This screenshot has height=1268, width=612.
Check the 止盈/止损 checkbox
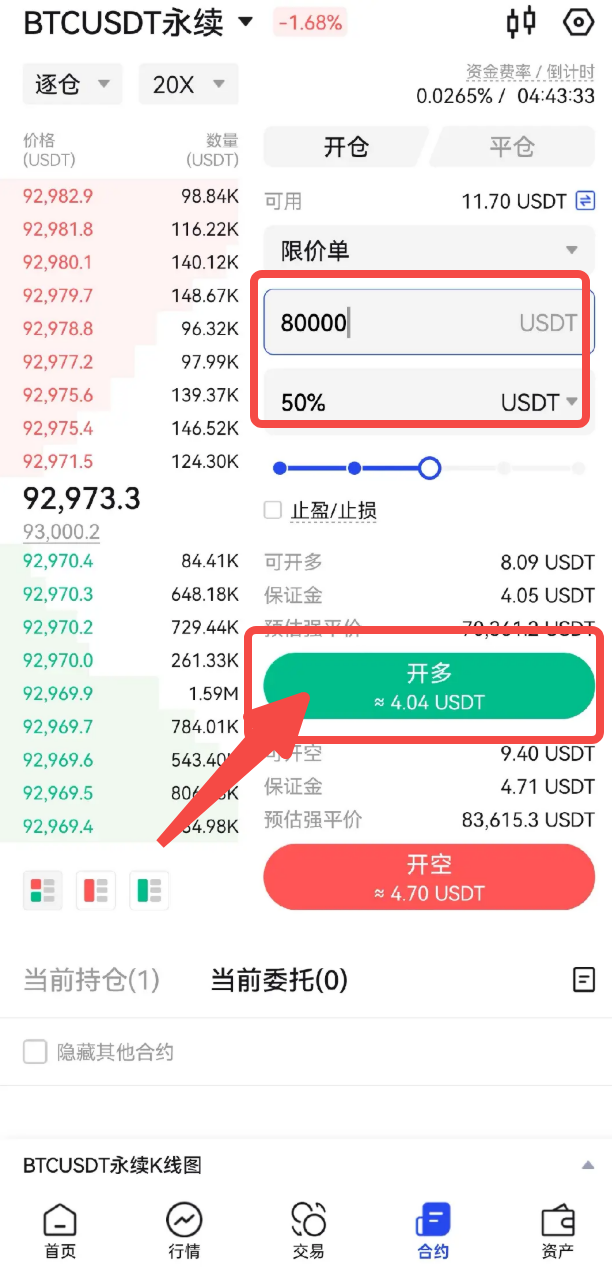273,511
